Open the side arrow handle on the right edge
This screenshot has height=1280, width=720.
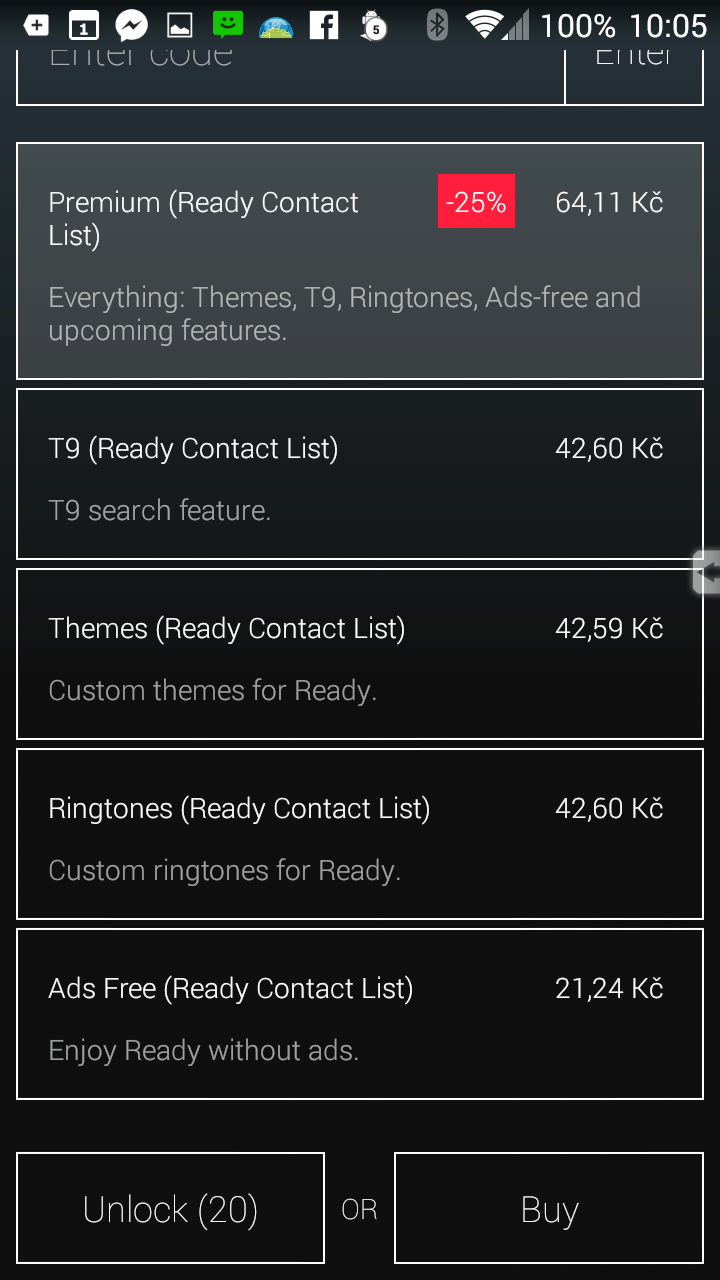click(706, 572)
